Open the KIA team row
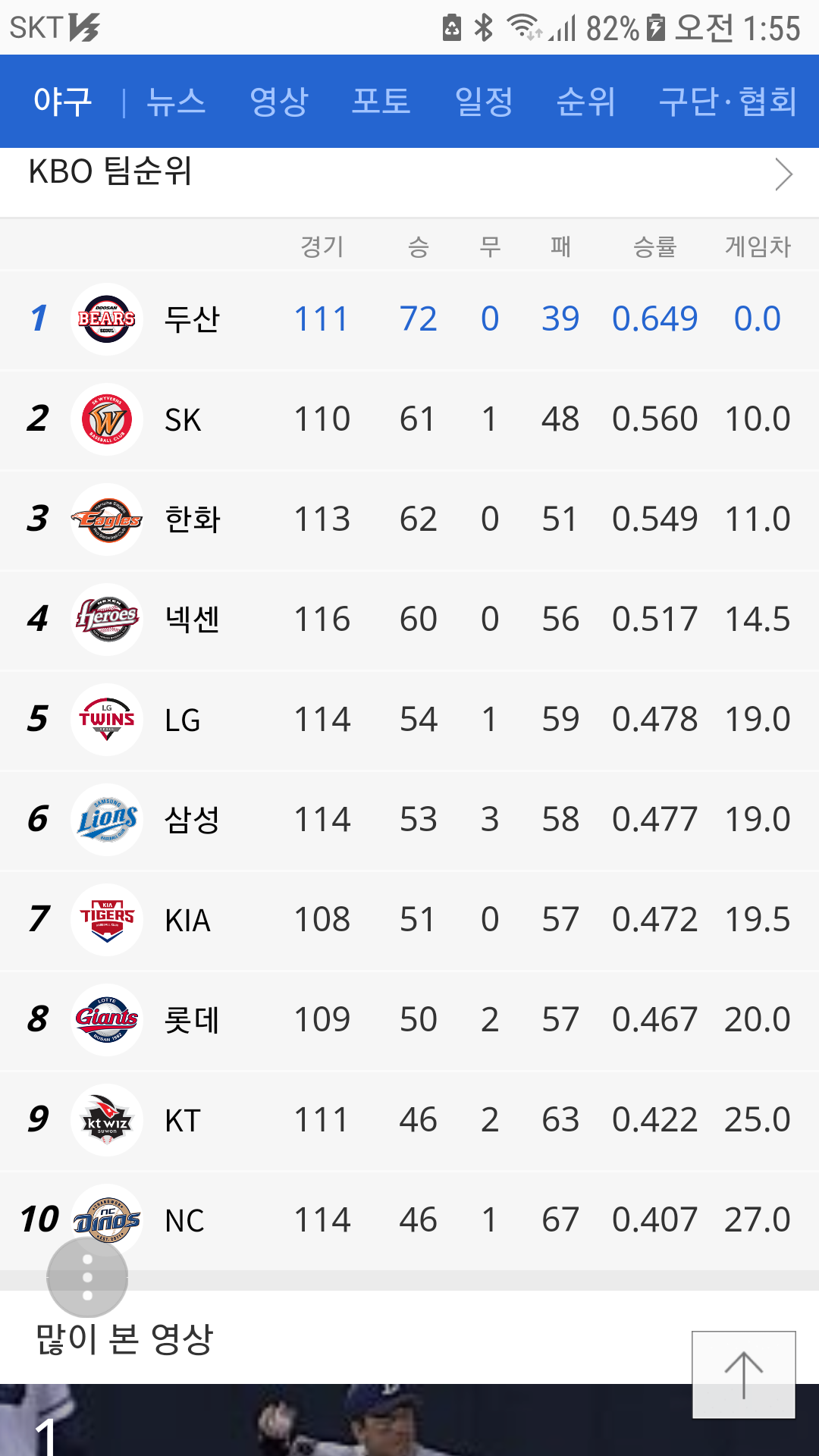The height and width of the screenshot is (1456, 819). tap(409, 920)
